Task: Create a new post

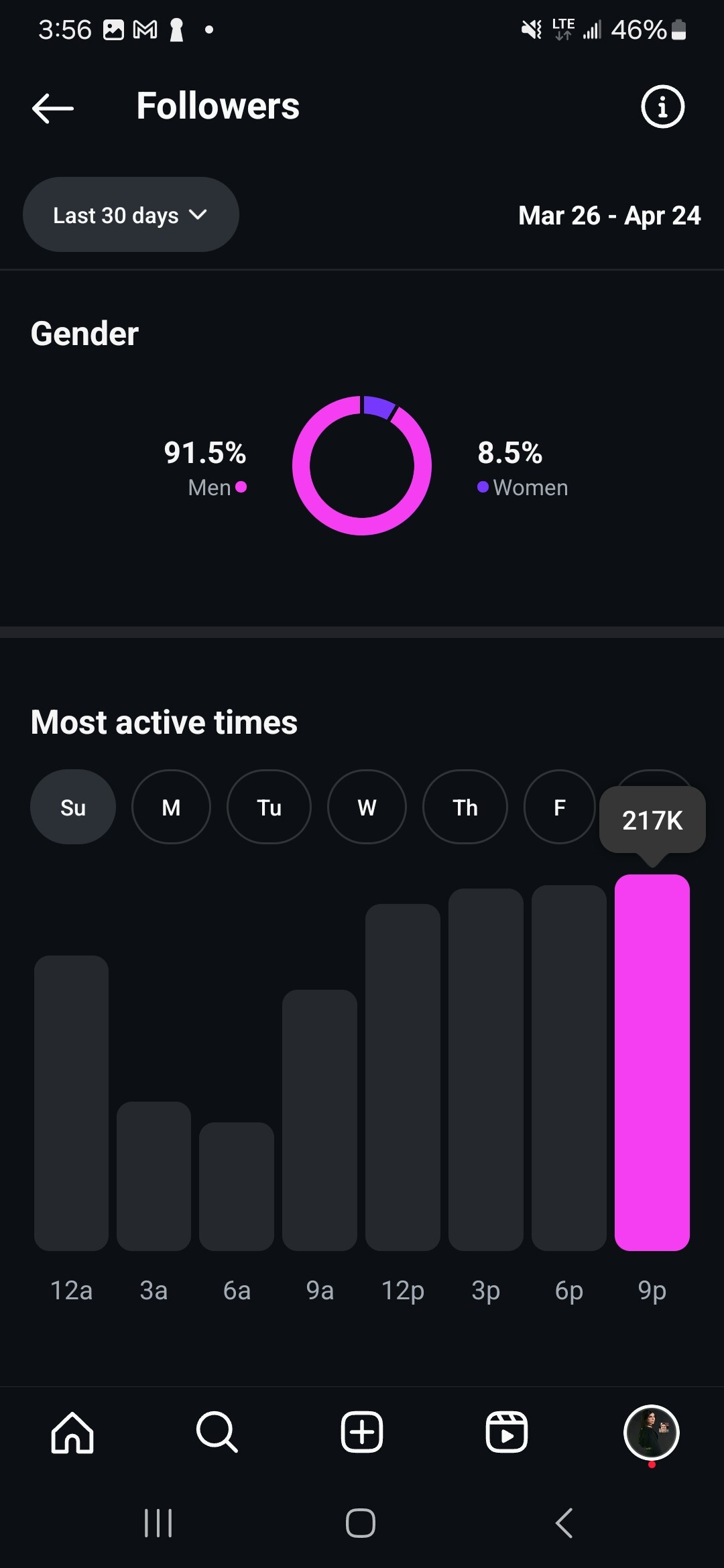Action: 362,1432
